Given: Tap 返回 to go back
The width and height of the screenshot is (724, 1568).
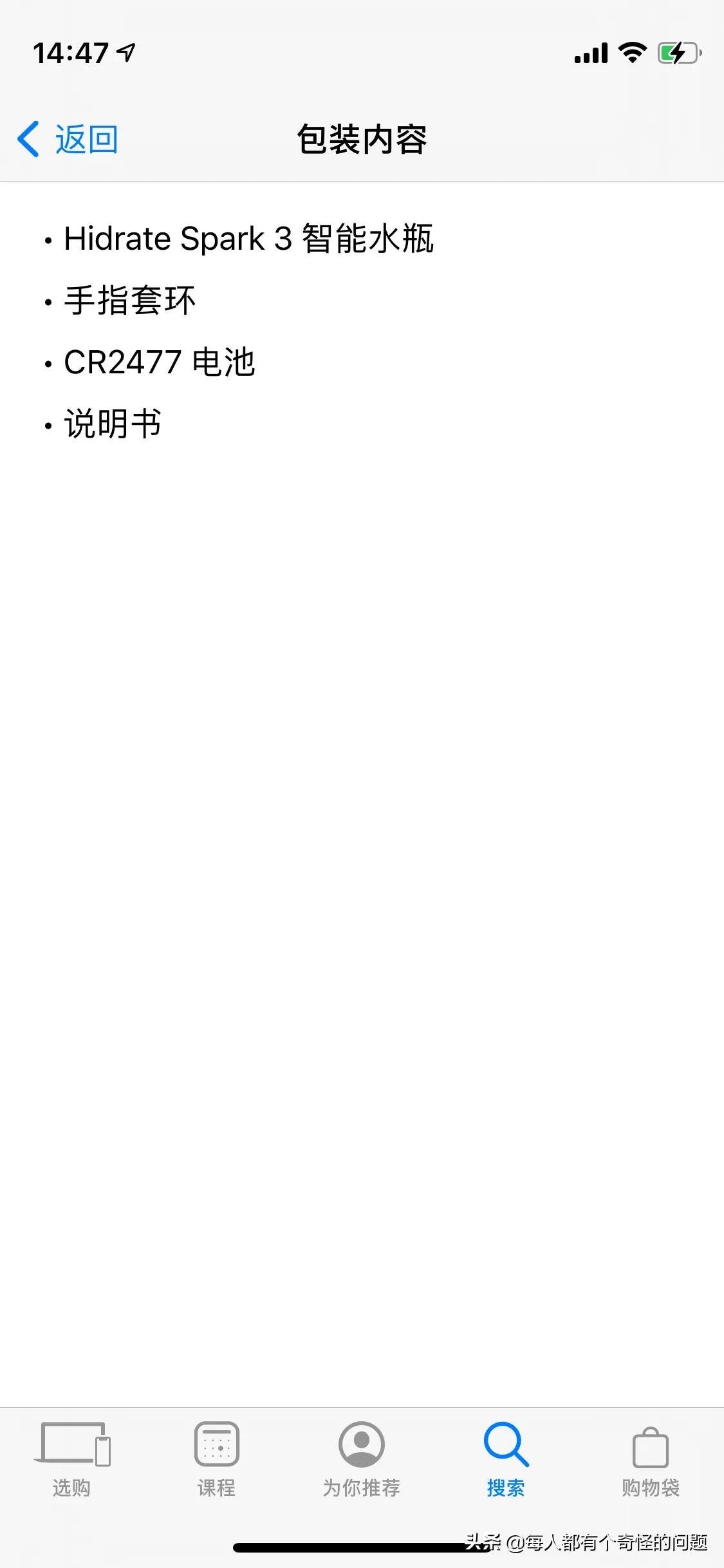Looking at the screenshot, I should 68,139.
